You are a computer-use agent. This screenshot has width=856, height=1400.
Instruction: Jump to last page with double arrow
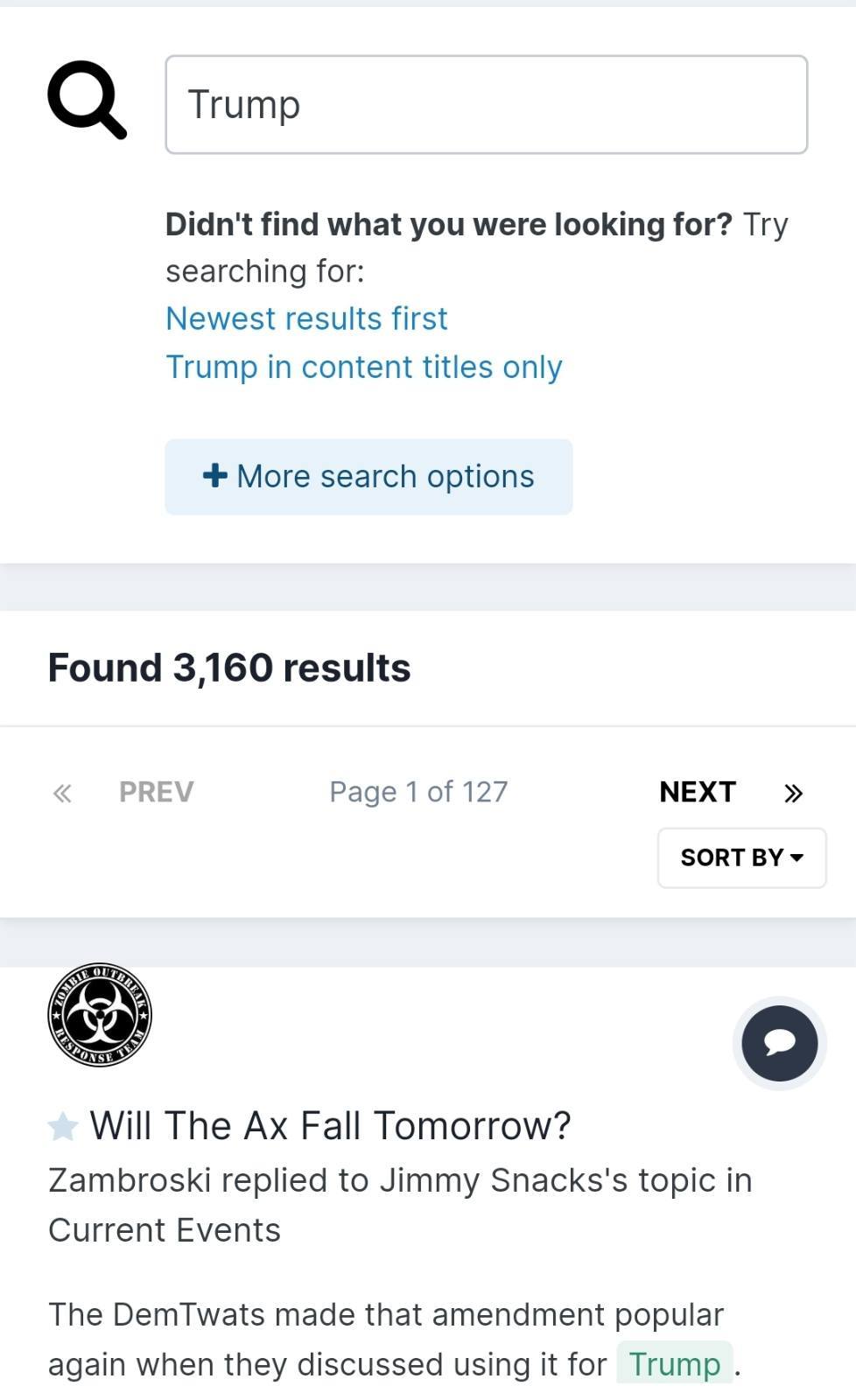click(793, 793)
